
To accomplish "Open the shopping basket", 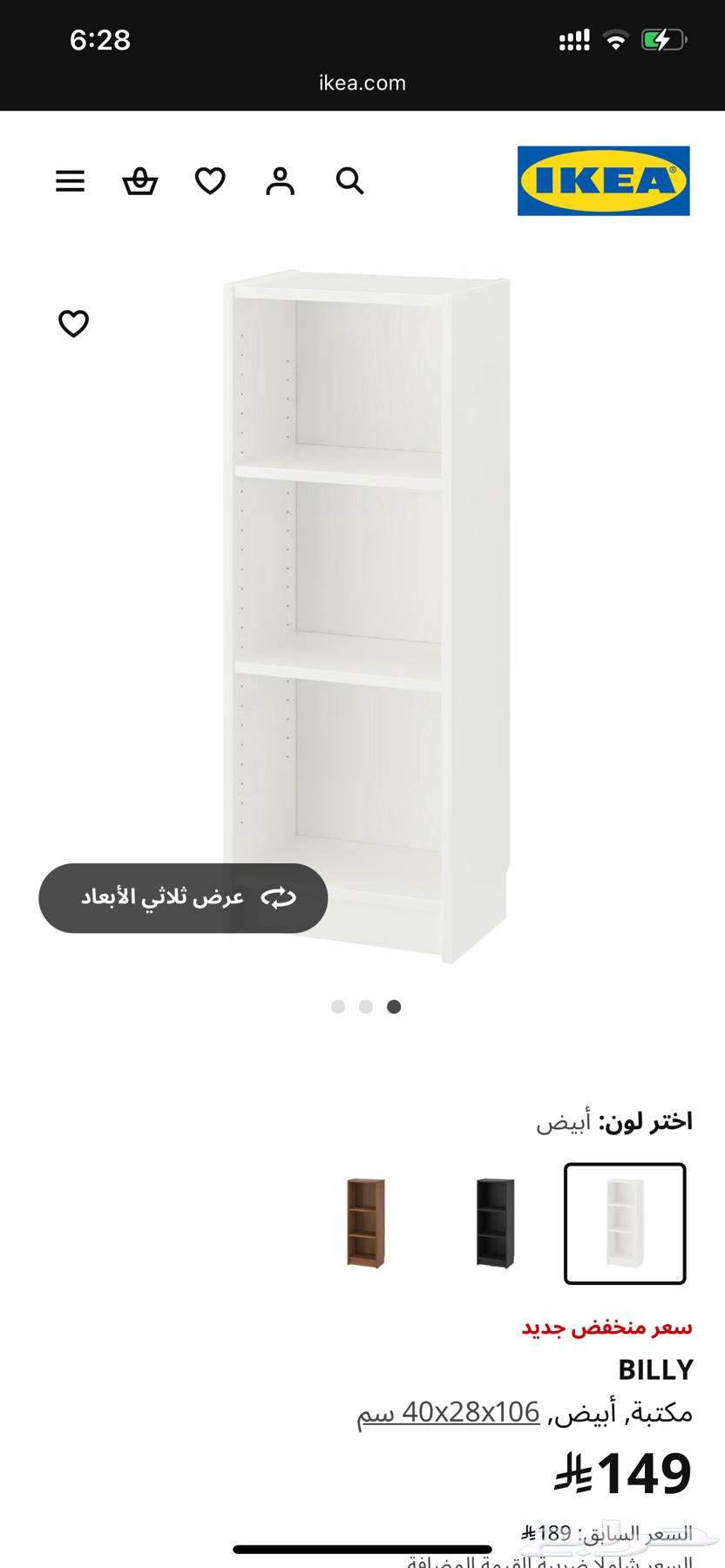I will (140, 181).
